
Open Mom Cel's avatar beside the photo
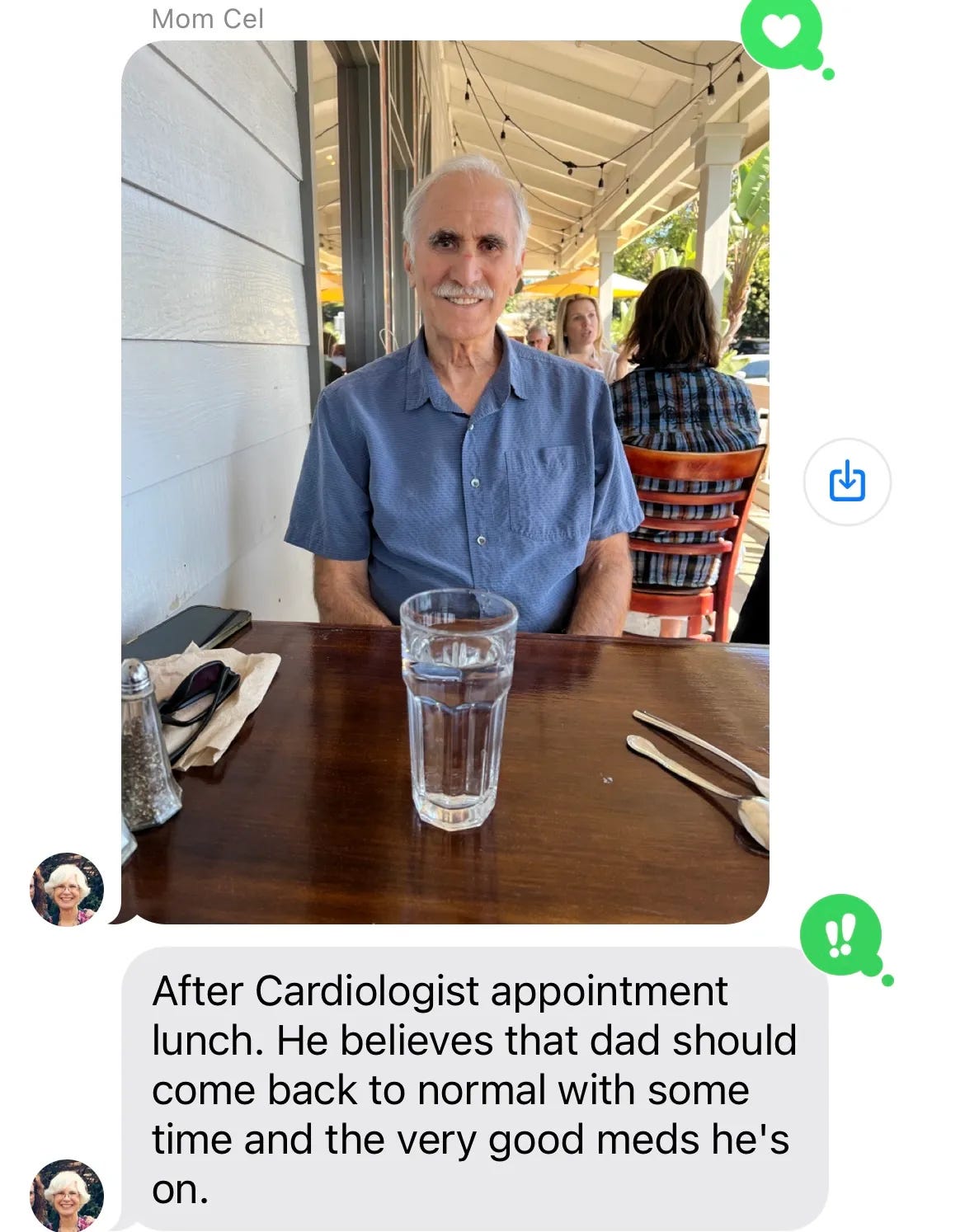point(67,890)
